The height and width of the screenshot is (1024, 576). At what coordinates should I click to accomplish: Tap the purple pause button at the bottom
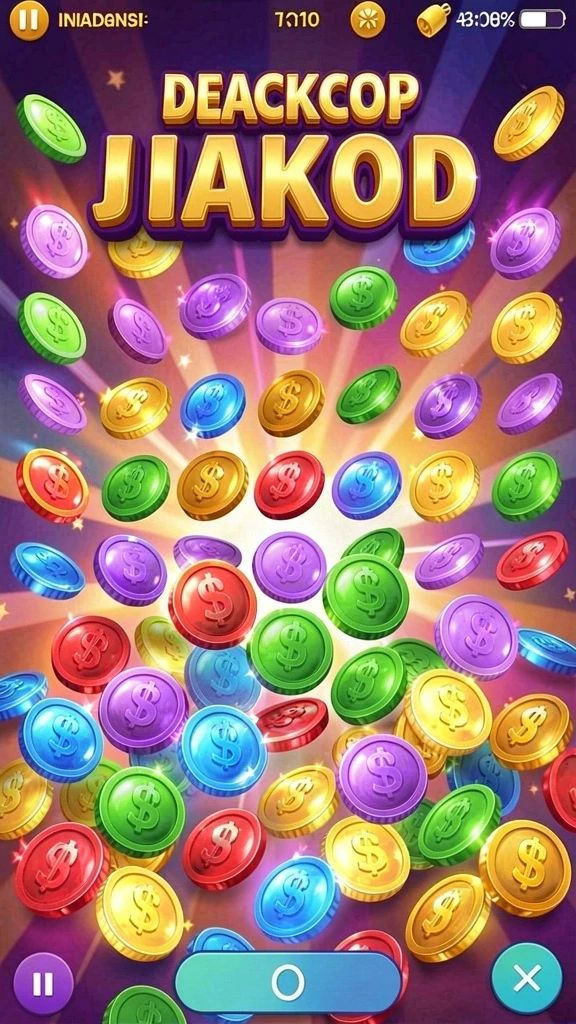pyautogui.click(x=43, y=984)
